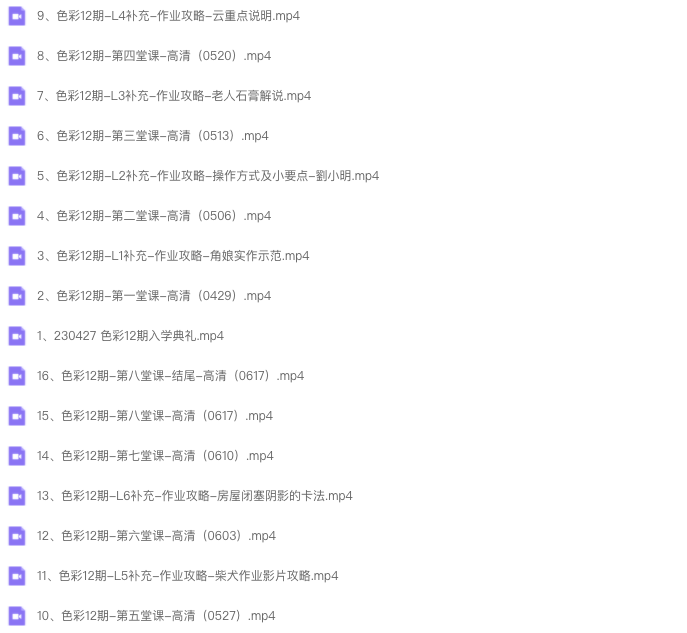The width and height of the screenshot is (687, 633).
Task: Open file 9 色彩12期-L4补充-作业攻略-云重点说明.mp4
Action: 168,16
